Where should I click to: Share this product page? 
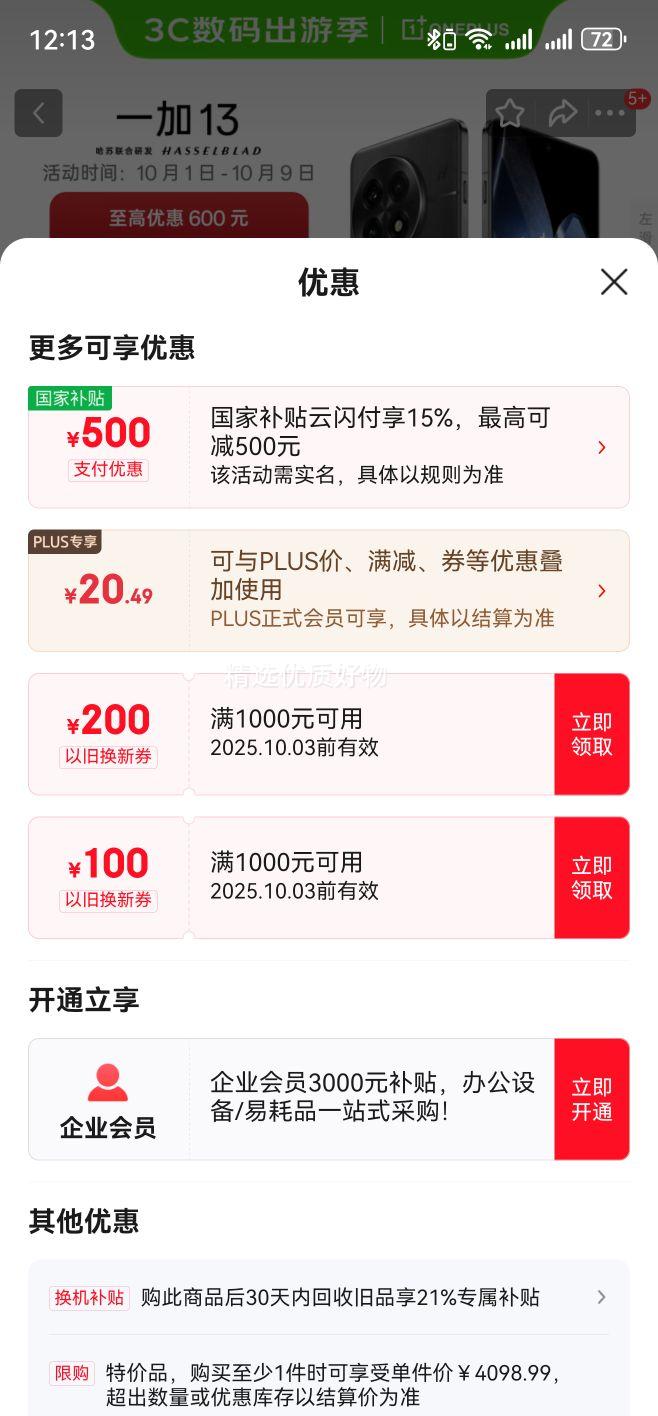563,113
